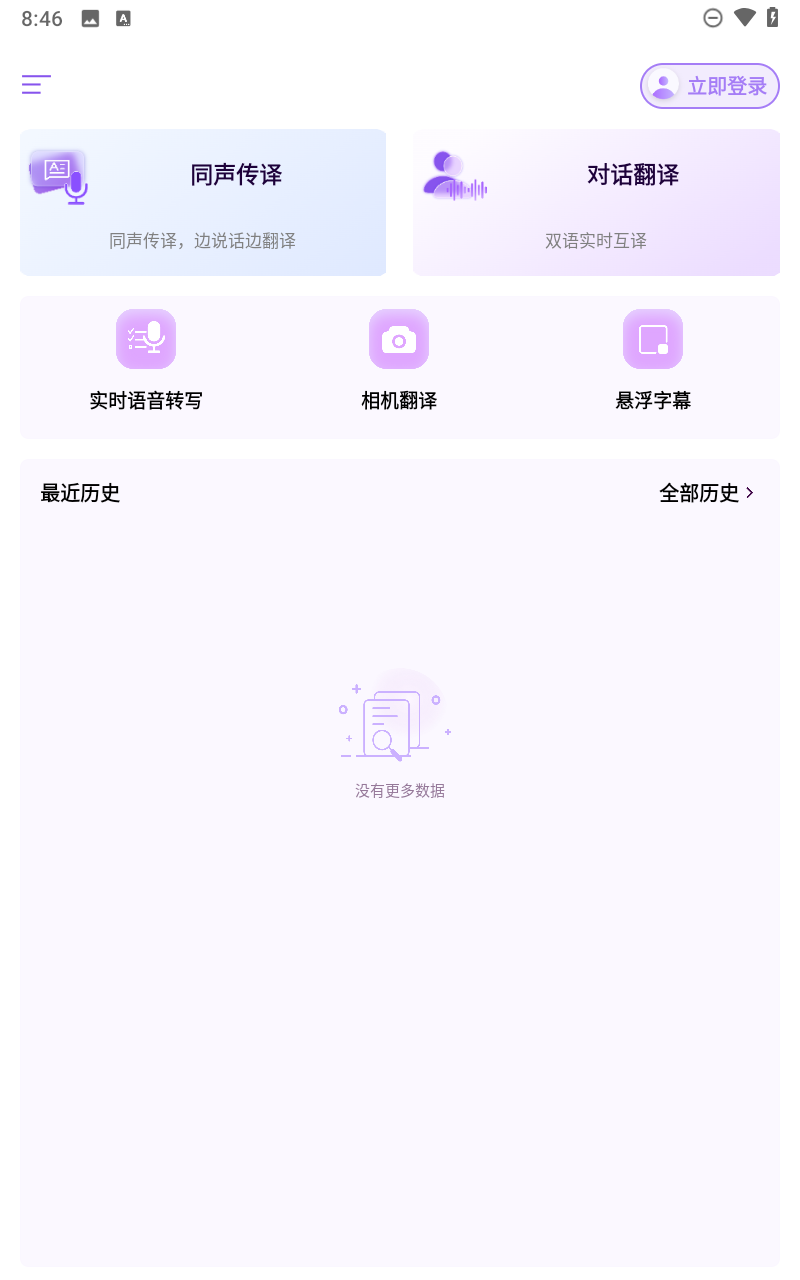Open the hamburger menu at top left
The width and height of the screenshot is (800, 1280).
point(36,85)
